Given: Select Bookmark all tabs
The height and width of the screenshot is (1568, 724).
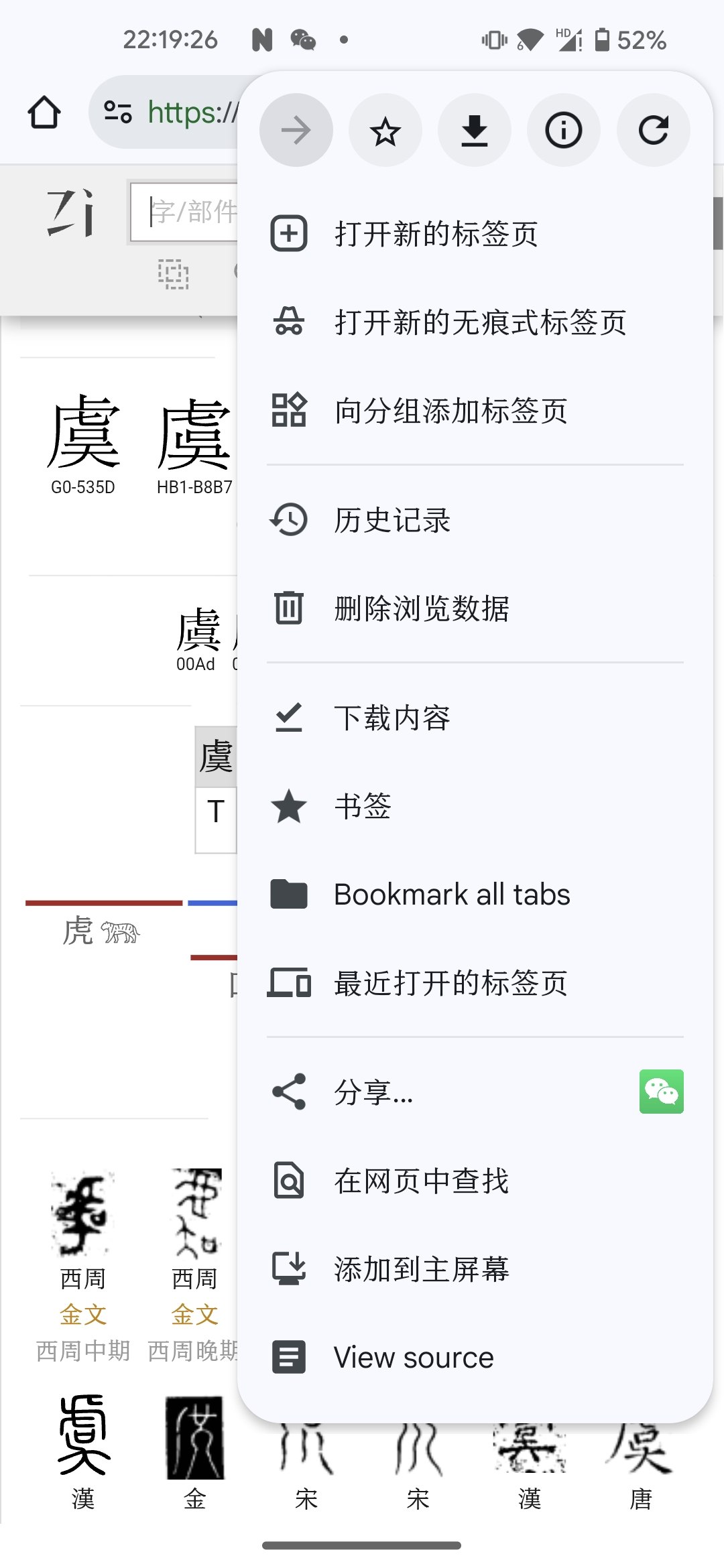Looking at the screenshot, I should 452,893.
